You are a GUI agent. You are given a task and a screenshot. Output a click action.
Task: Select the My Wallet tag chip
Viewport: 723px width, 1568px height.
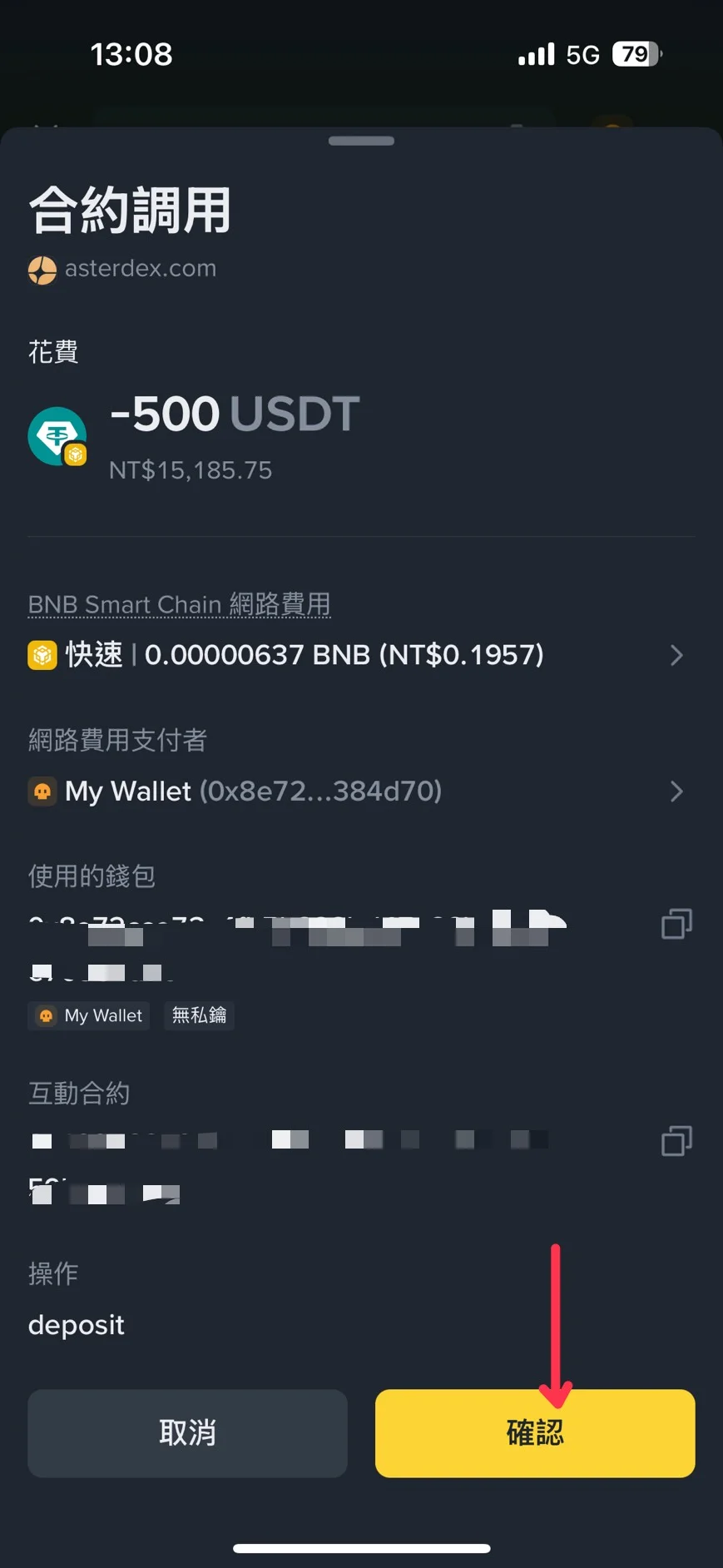click(x=88, y=1015)
